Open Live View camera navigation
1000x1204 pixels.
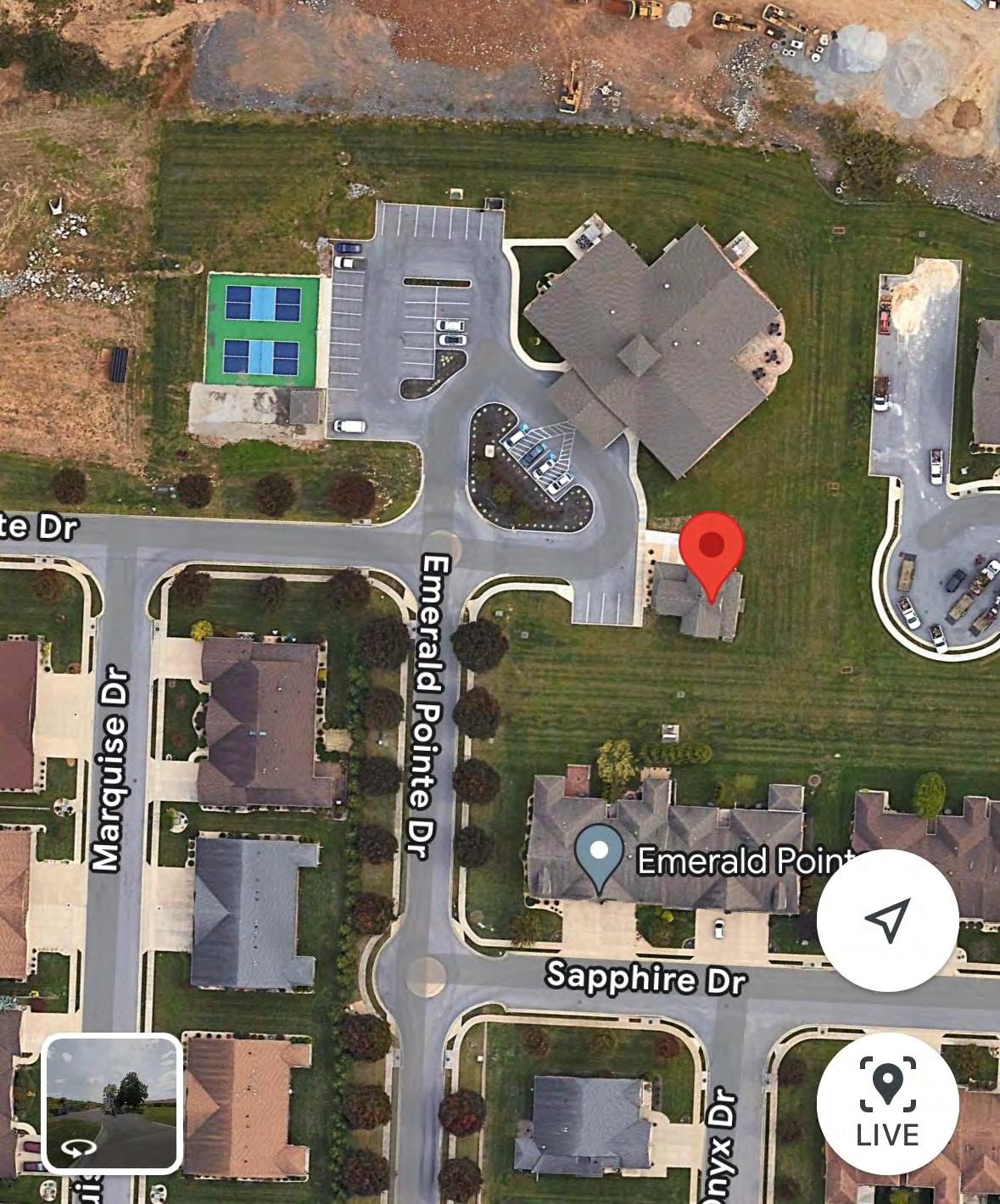(887, 1102)
